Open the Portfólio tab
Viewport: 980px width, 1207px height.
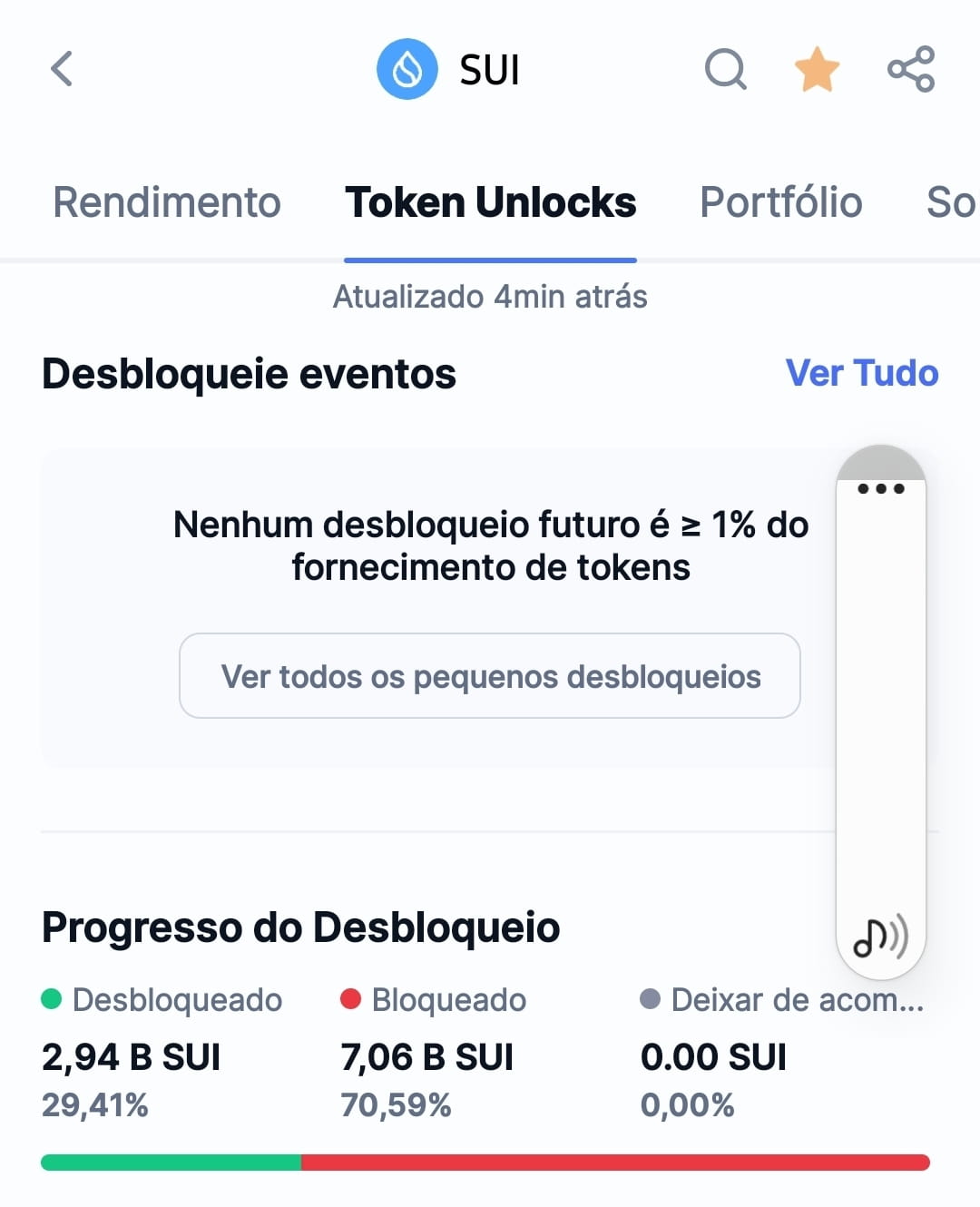pyautogui.click(x=780, y=201)
